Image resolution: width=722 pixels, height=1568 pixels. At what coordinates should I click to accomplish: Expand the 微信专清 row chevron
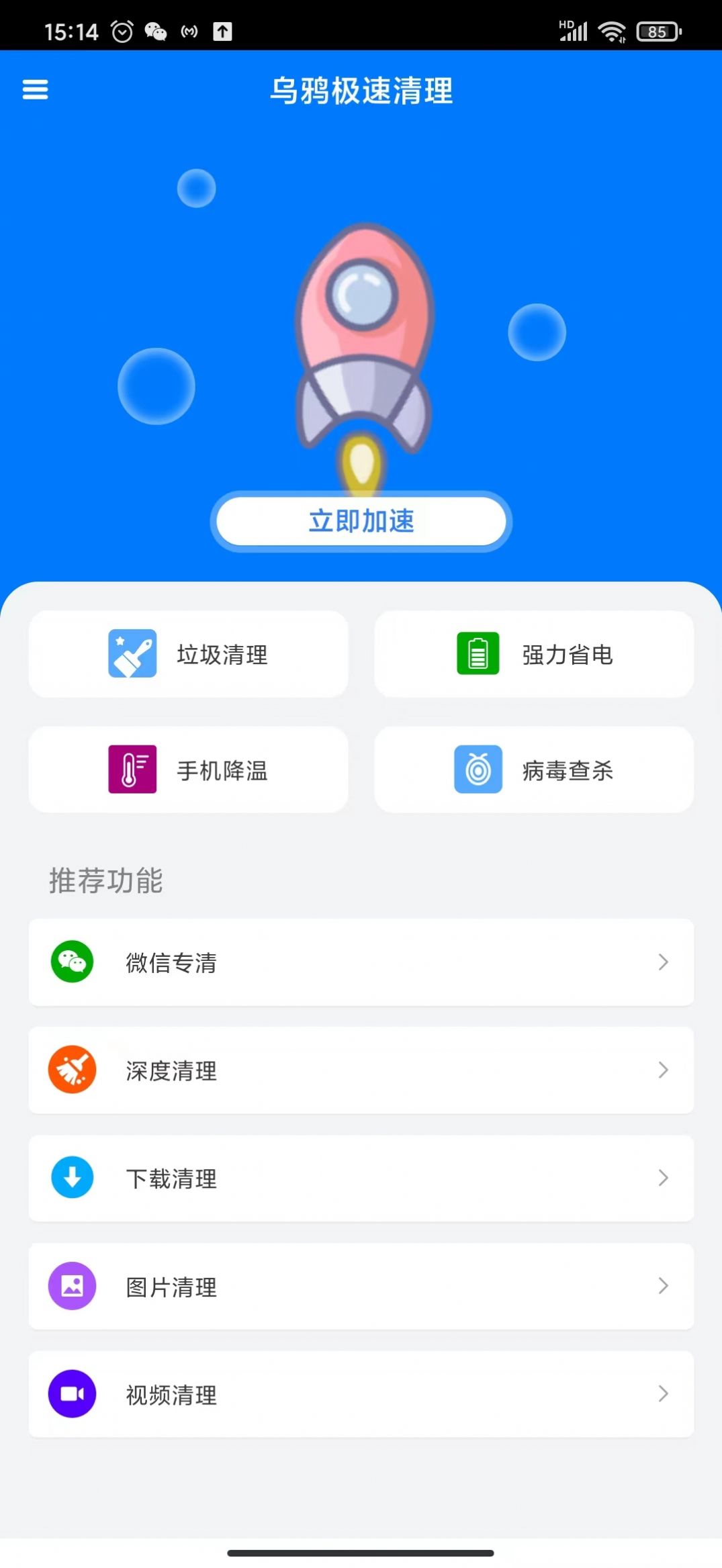tap(663, 963)
